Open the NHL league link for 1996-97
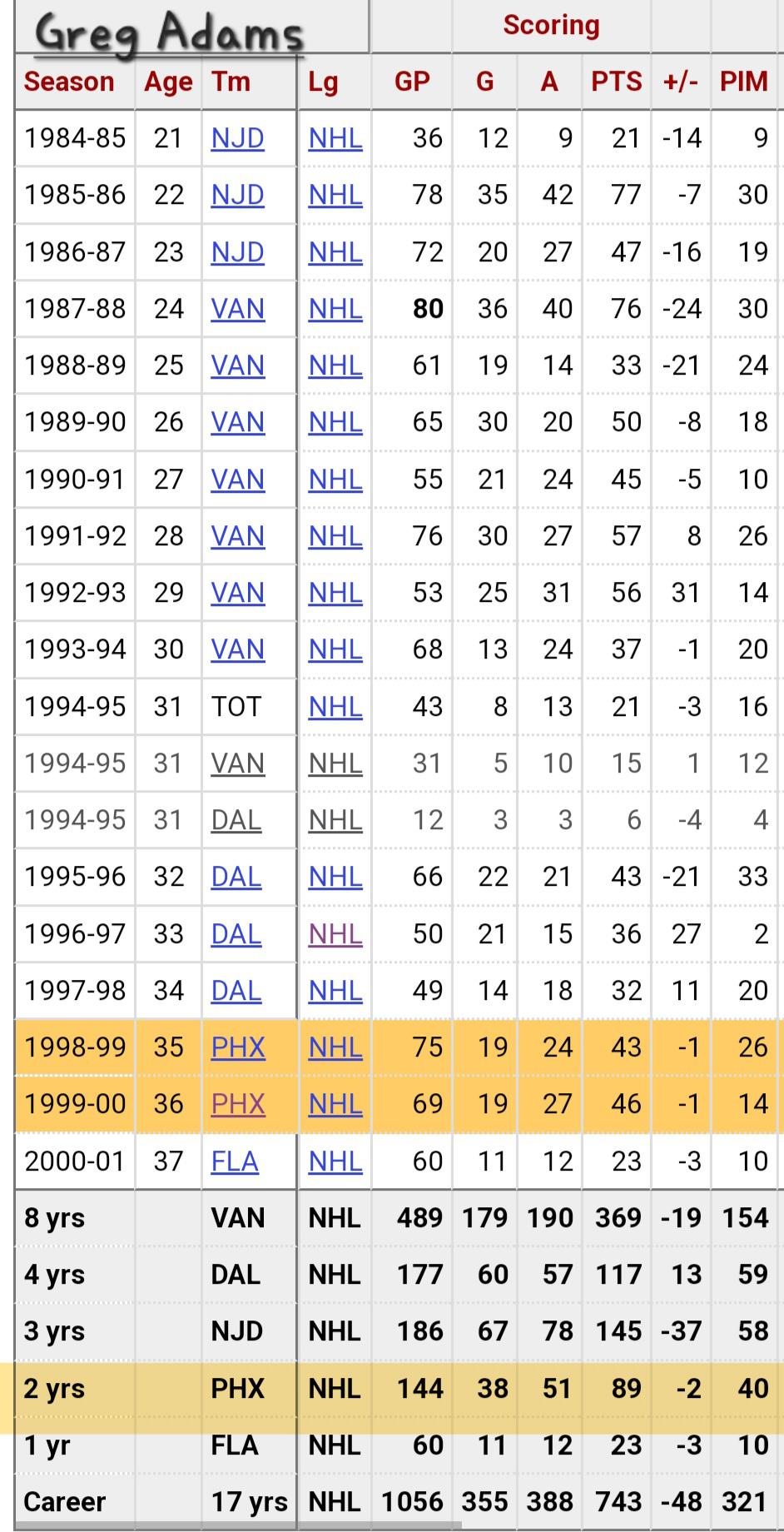The height and width of the screenshot is (1532, 784). pos(335,934)
